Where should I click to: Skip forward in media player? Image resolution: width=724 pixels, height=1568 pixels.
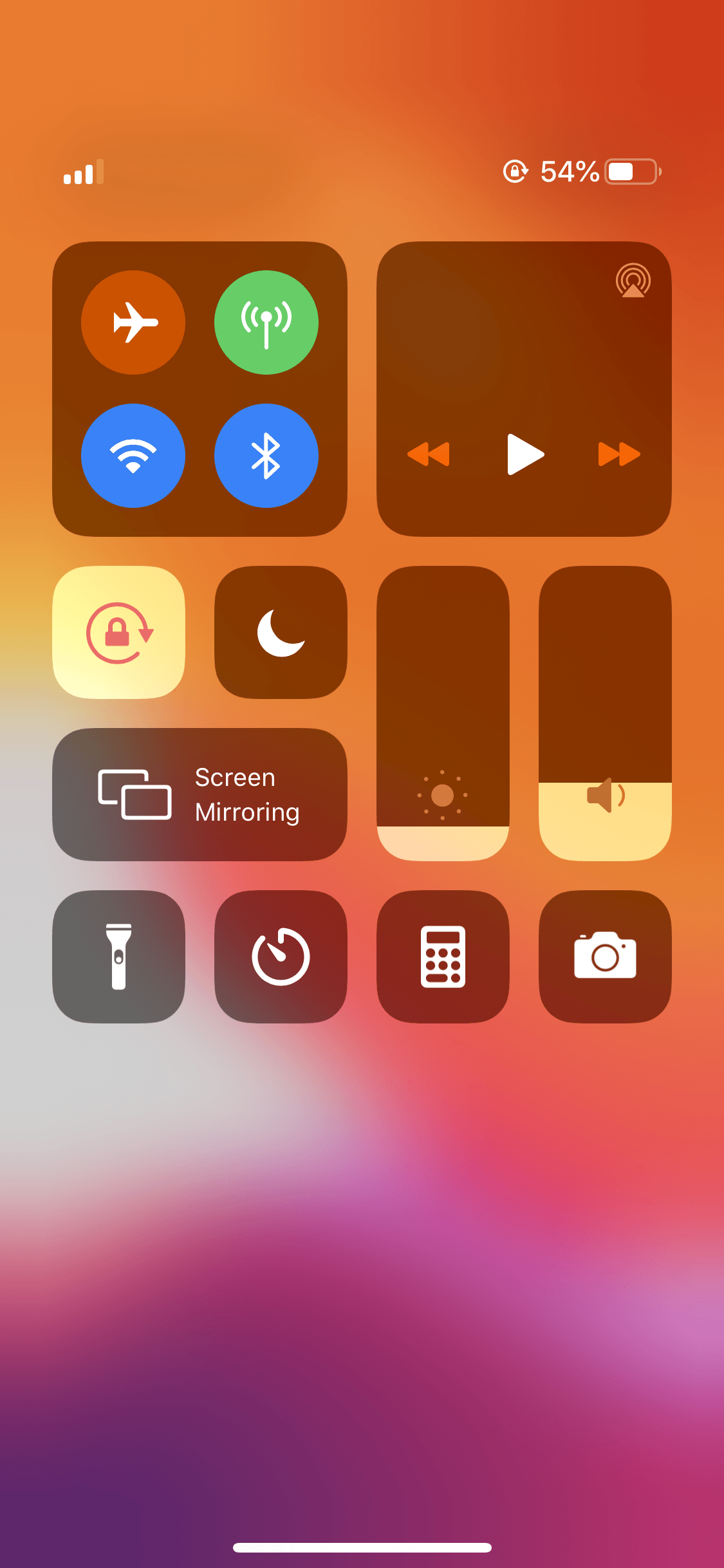619,454
